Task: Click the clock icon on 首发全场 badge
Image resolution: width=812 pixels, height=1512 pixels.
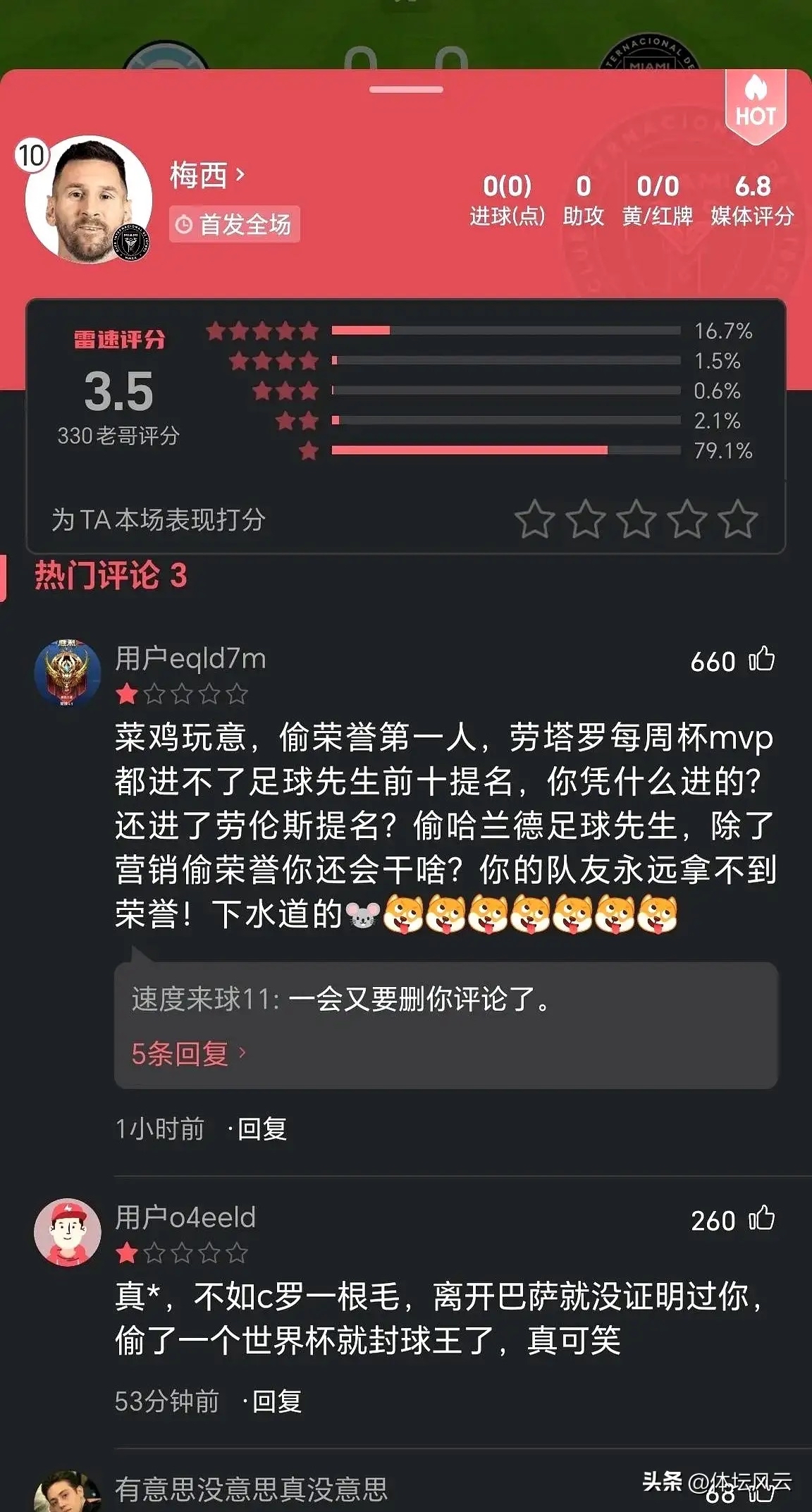Action: 183,226
